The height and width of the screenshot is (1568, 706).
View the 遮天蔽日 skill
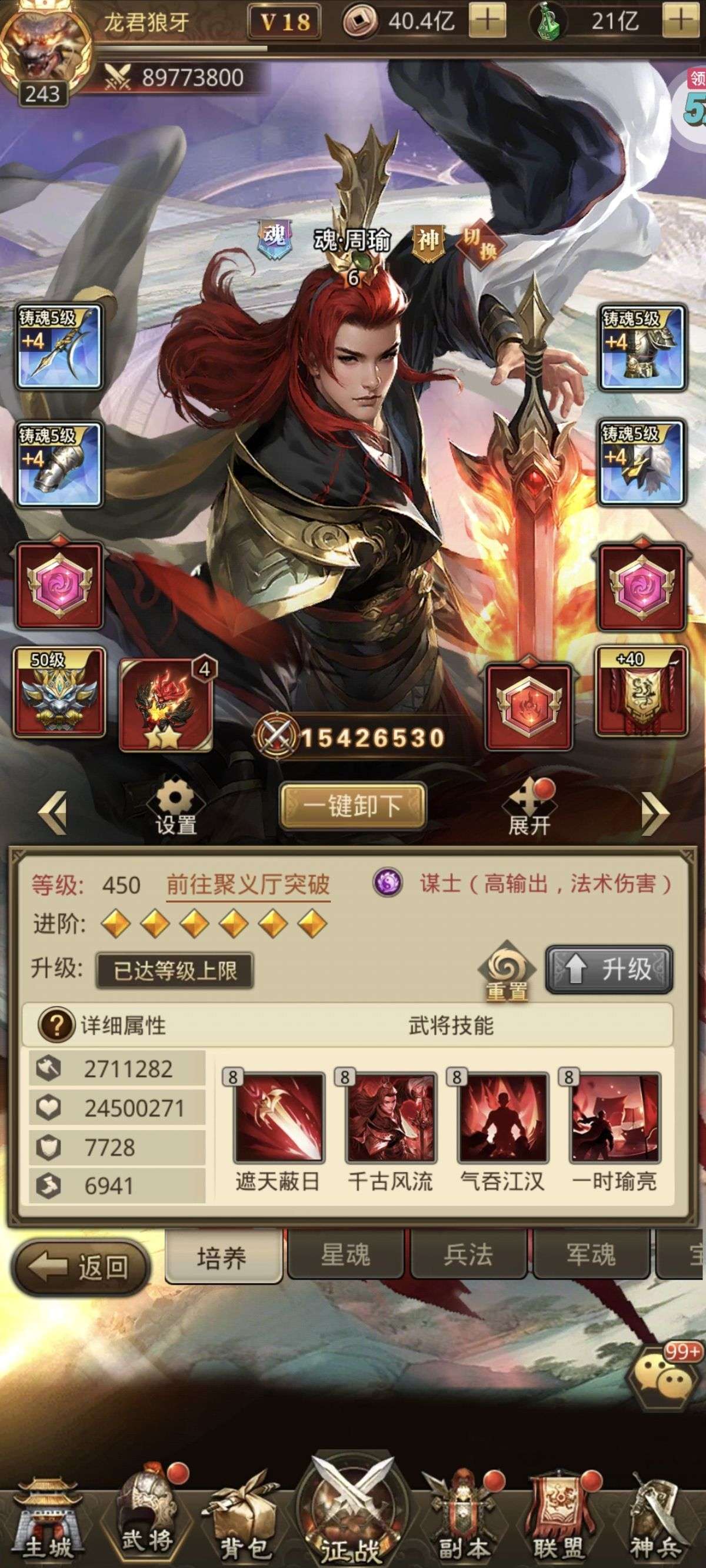278,1130
